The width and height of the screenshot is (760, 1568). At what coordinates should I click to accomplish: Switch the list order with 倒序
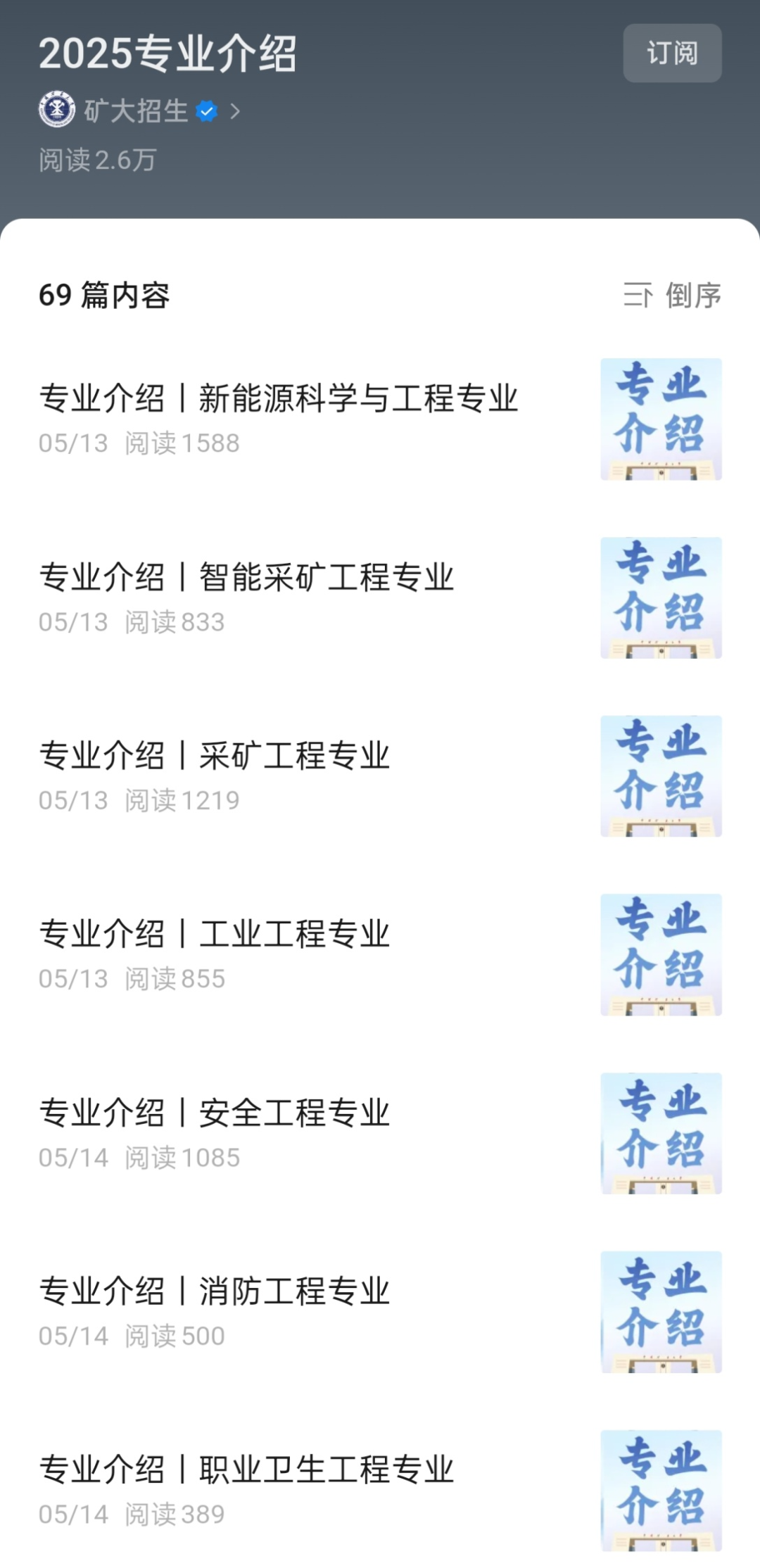coord(672,295)
